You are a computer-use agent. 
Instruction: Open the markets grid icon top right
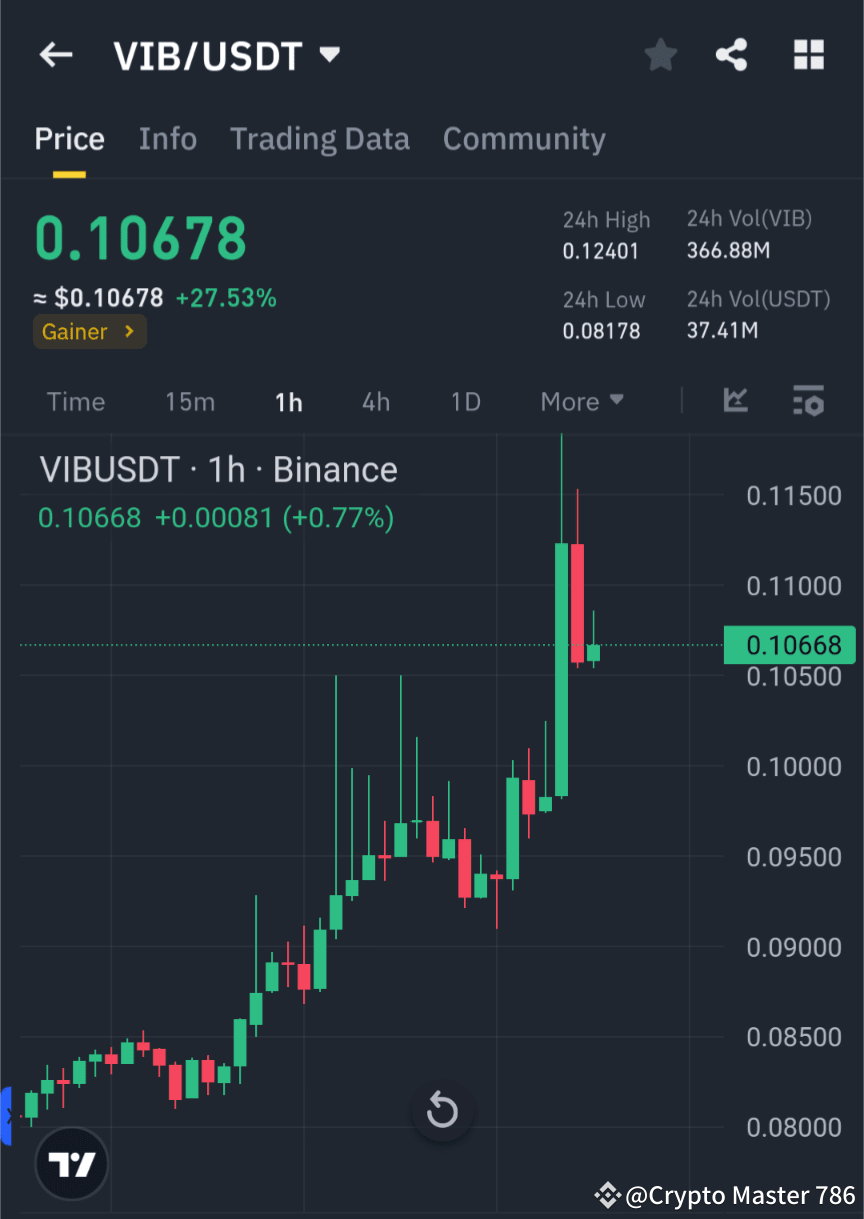(x=808, y=55)
